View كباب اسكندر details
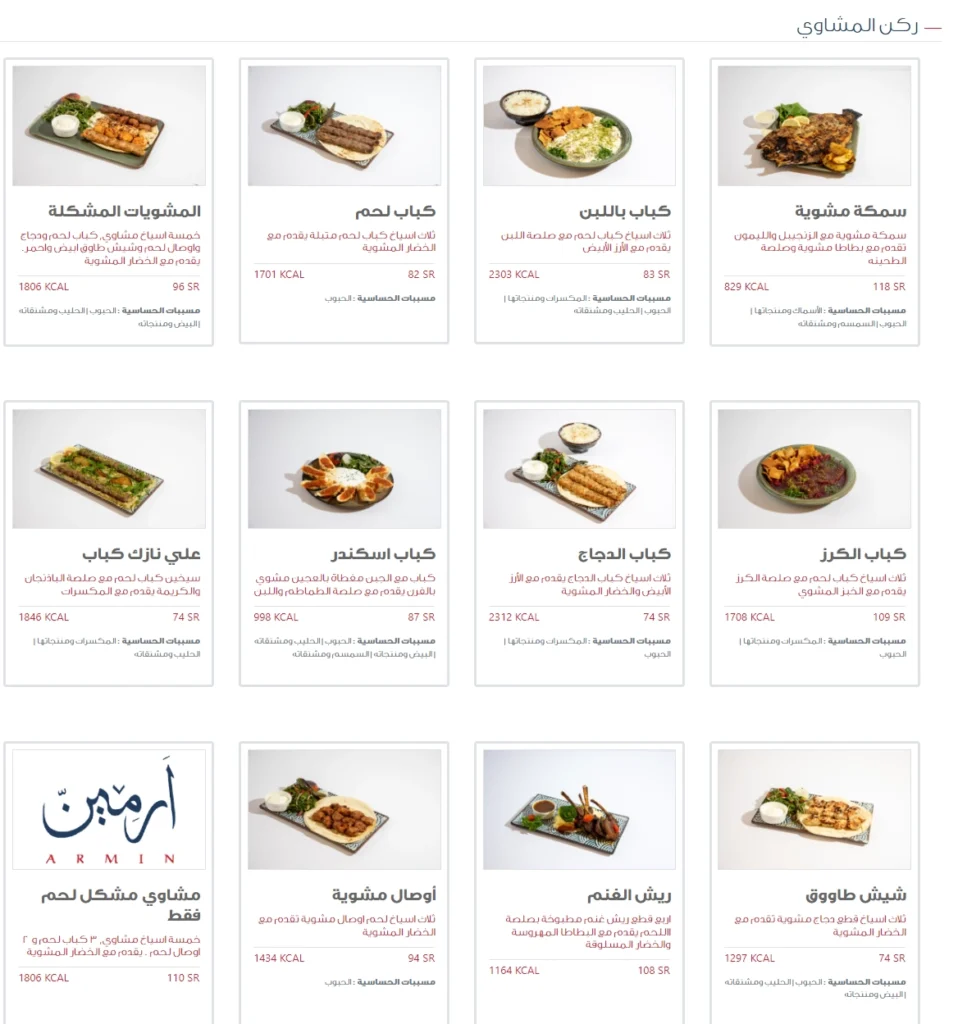 (344, 543)
